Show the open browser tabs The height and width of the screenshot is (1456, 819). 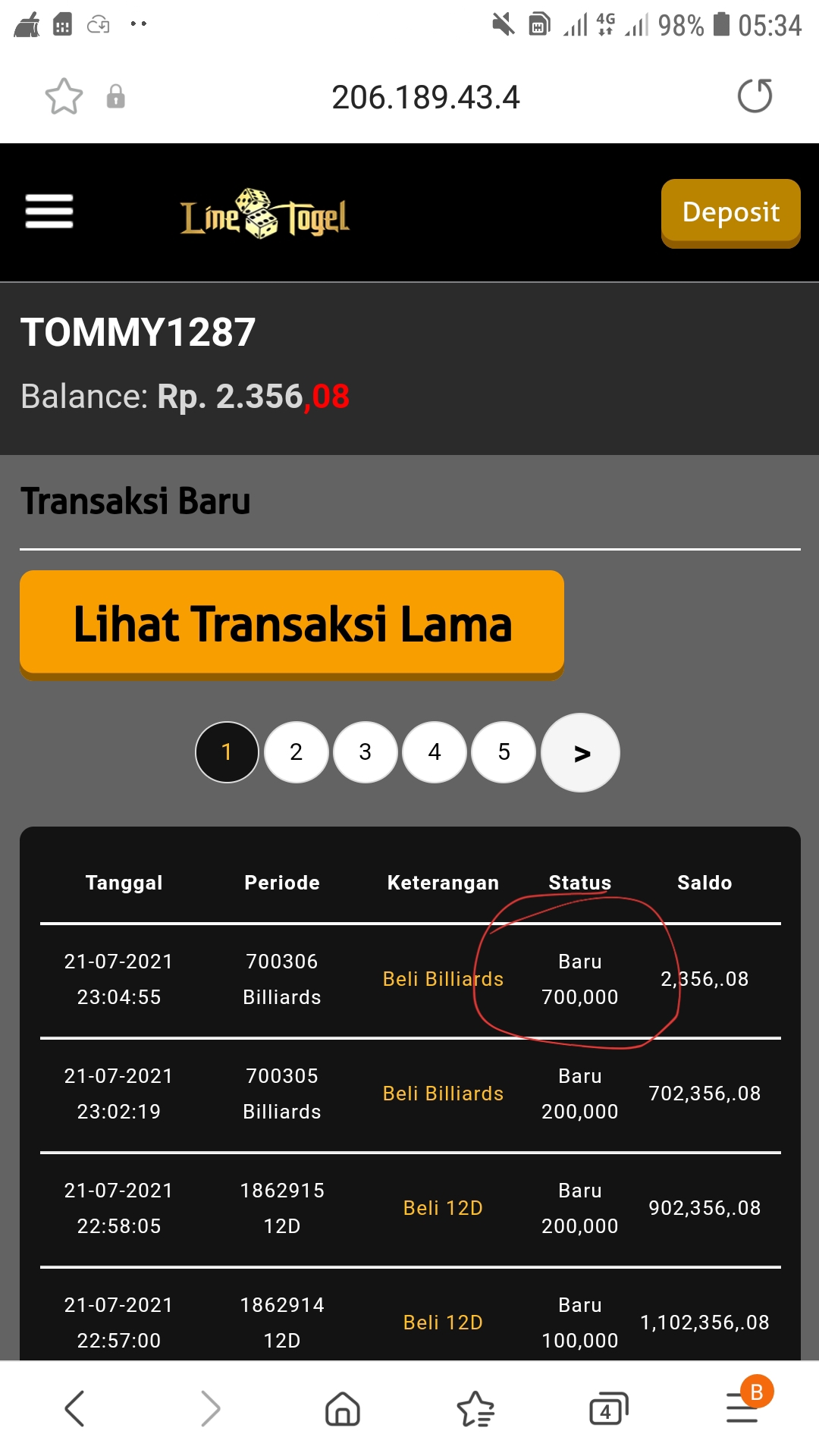(x=609, y=1409)
